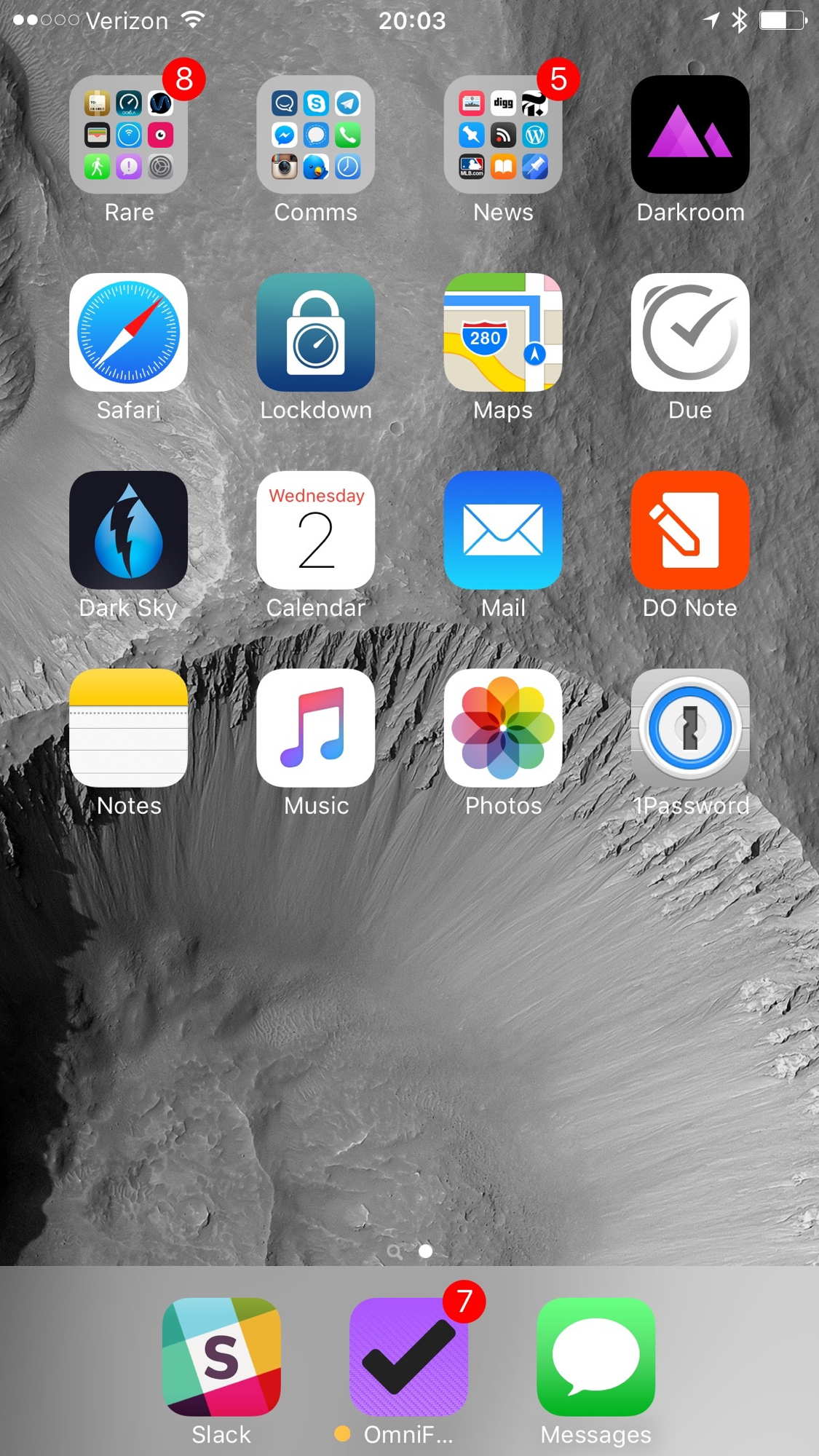Launch the DO Note app
The image size is (819, 1456).
pyautogui.click(x=690, y=531)
